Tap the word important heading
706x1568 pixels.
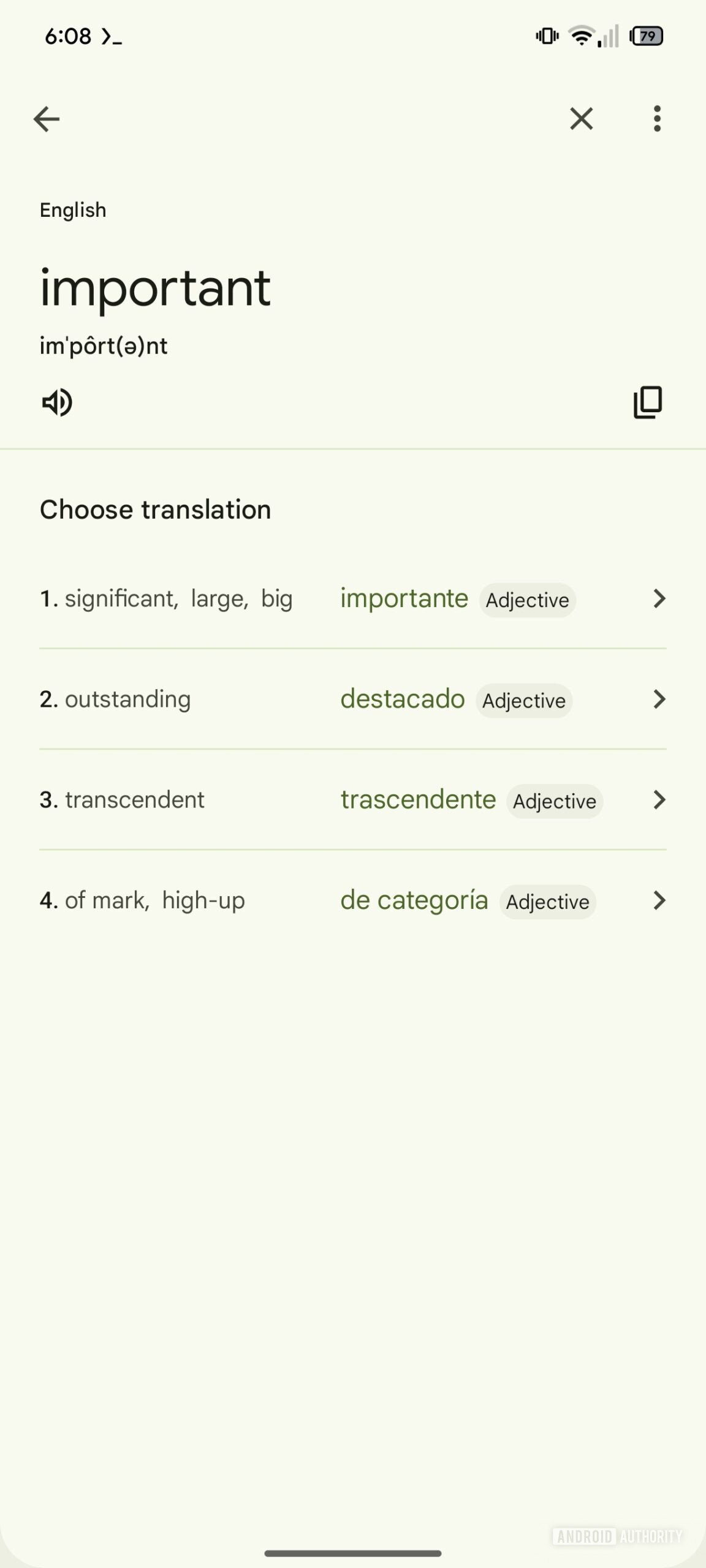pos(155,287)
